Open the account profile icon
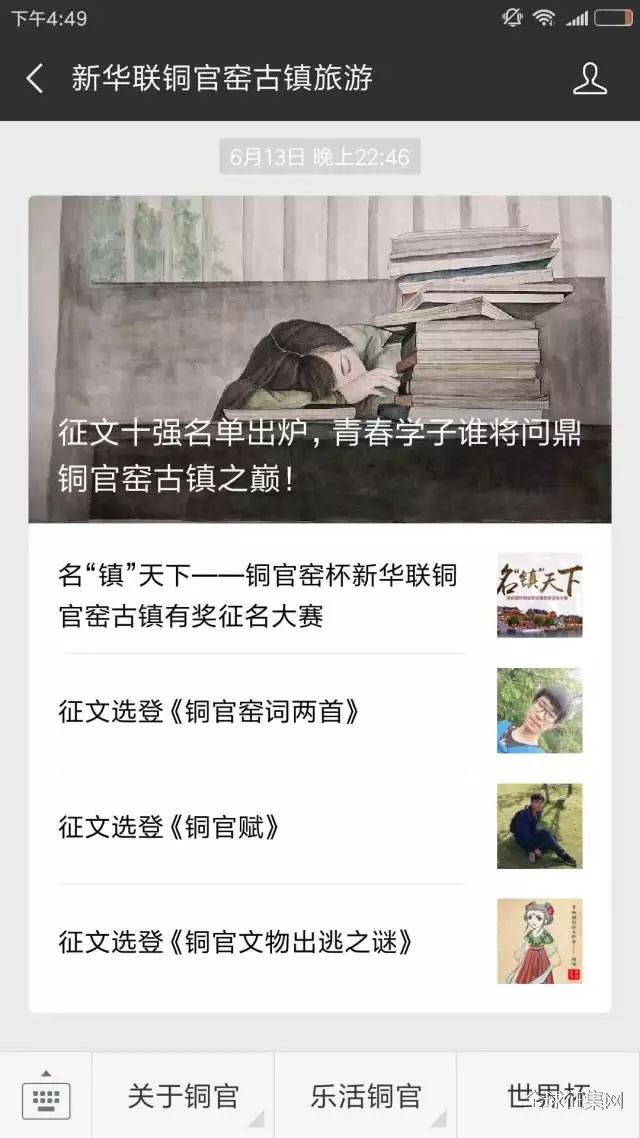The width and height of the screenshot is (640, 1138). tap(590, 78)
